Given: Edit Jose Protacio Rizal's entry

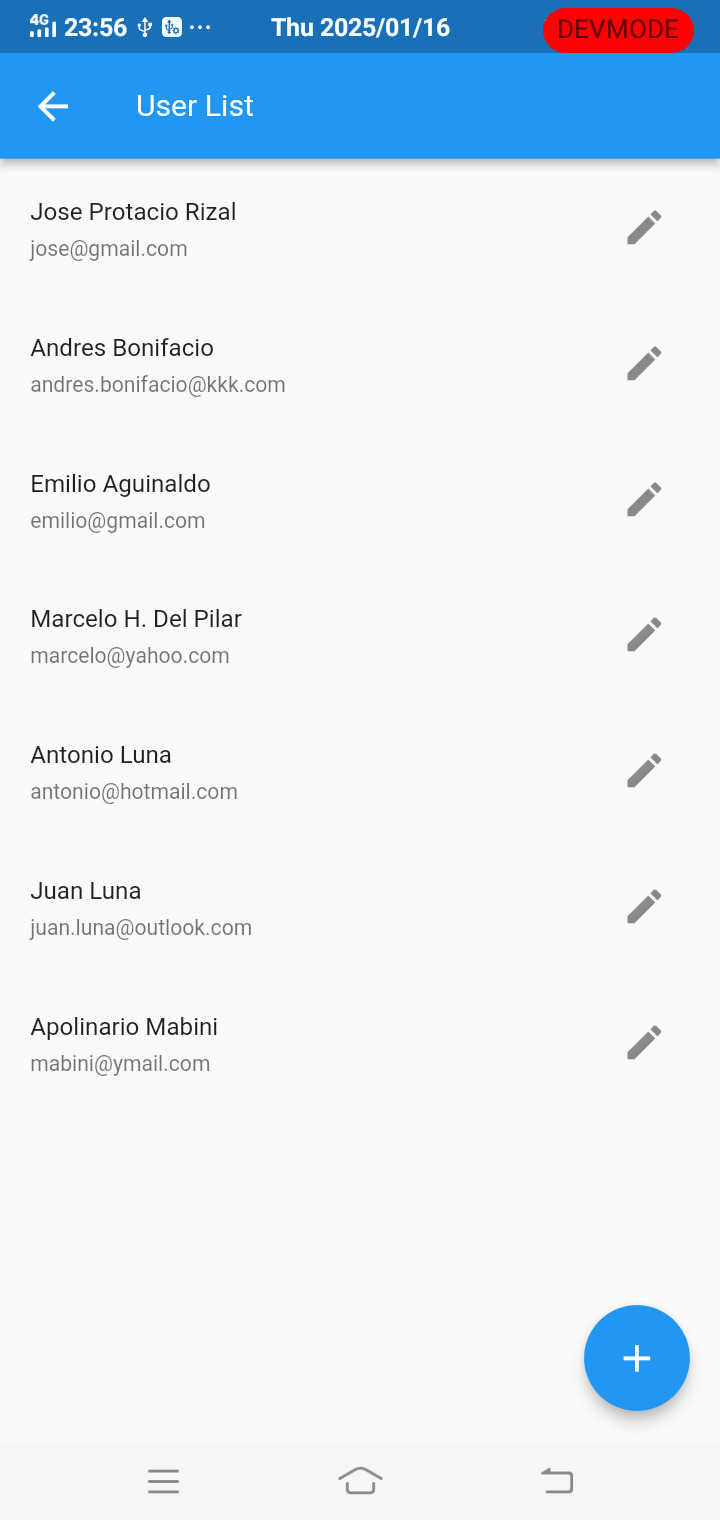Looking at the screenshot, I should click(x=644, y=228).
